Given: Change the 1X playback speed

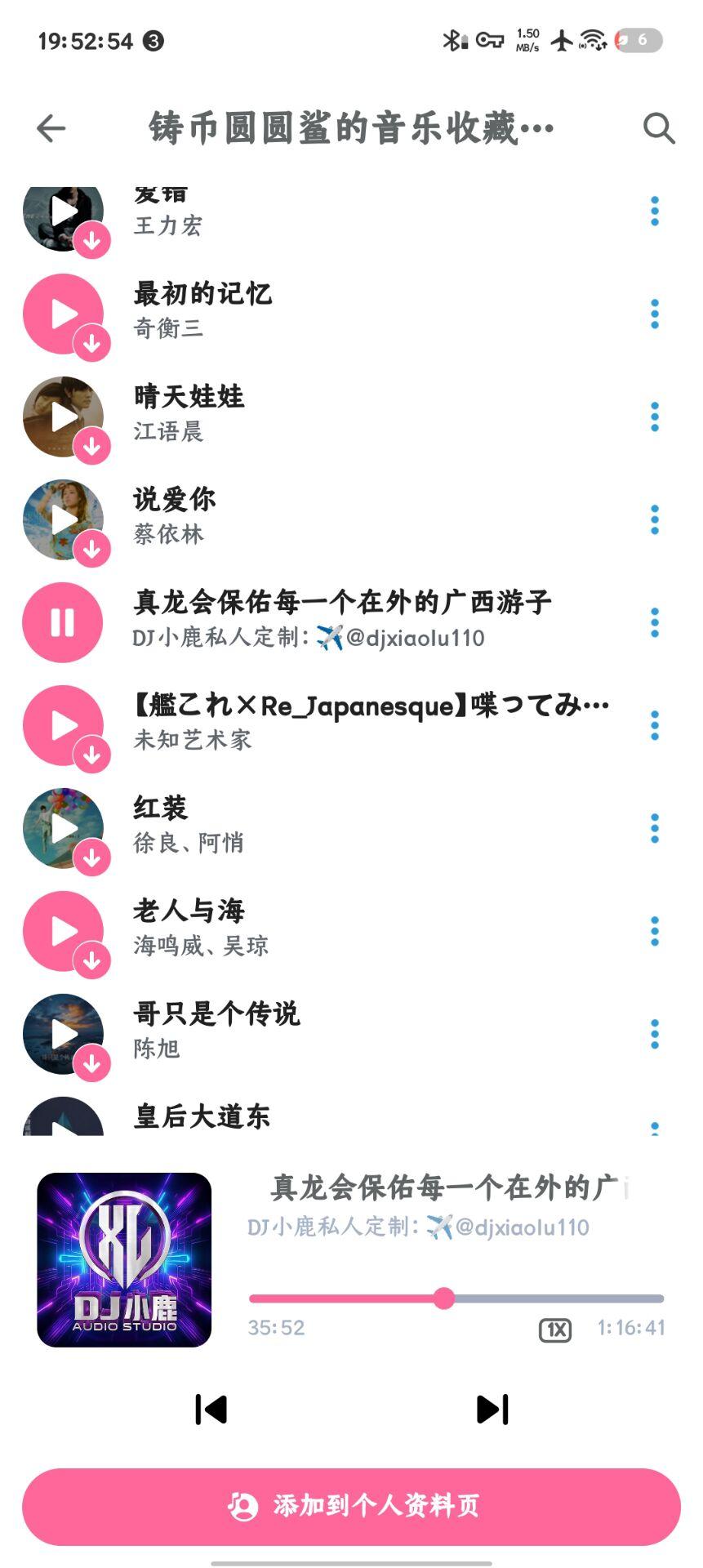Looking at the screenshot, I should [x=554, y=1330].
